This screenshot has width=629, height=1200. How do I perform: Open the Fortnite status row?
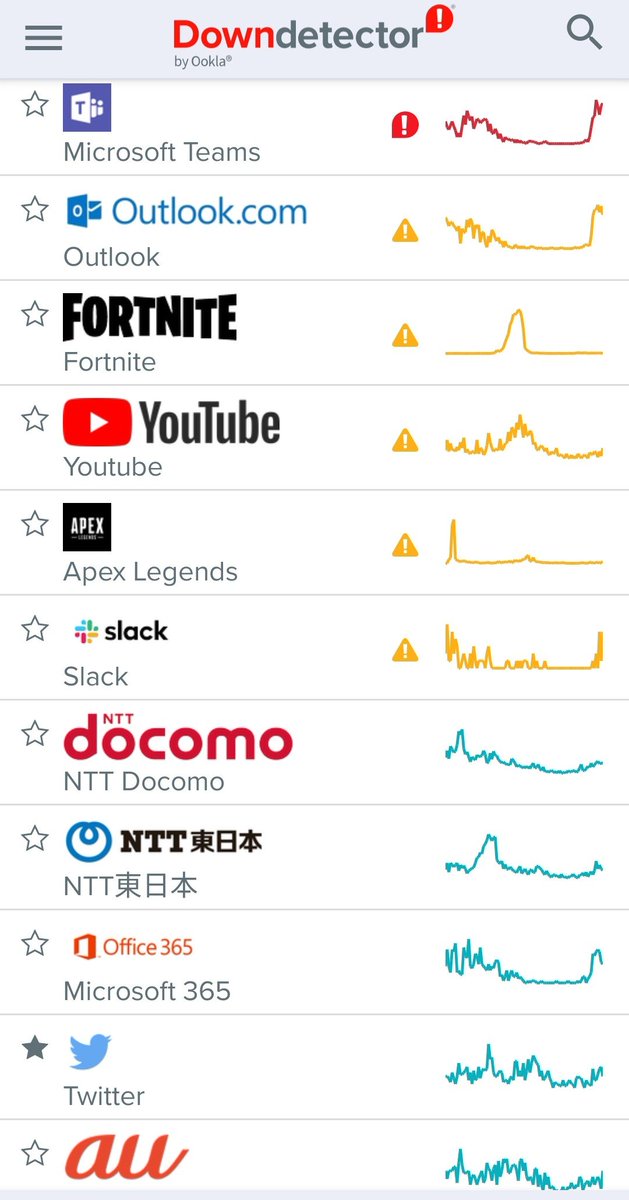[314, 333]
